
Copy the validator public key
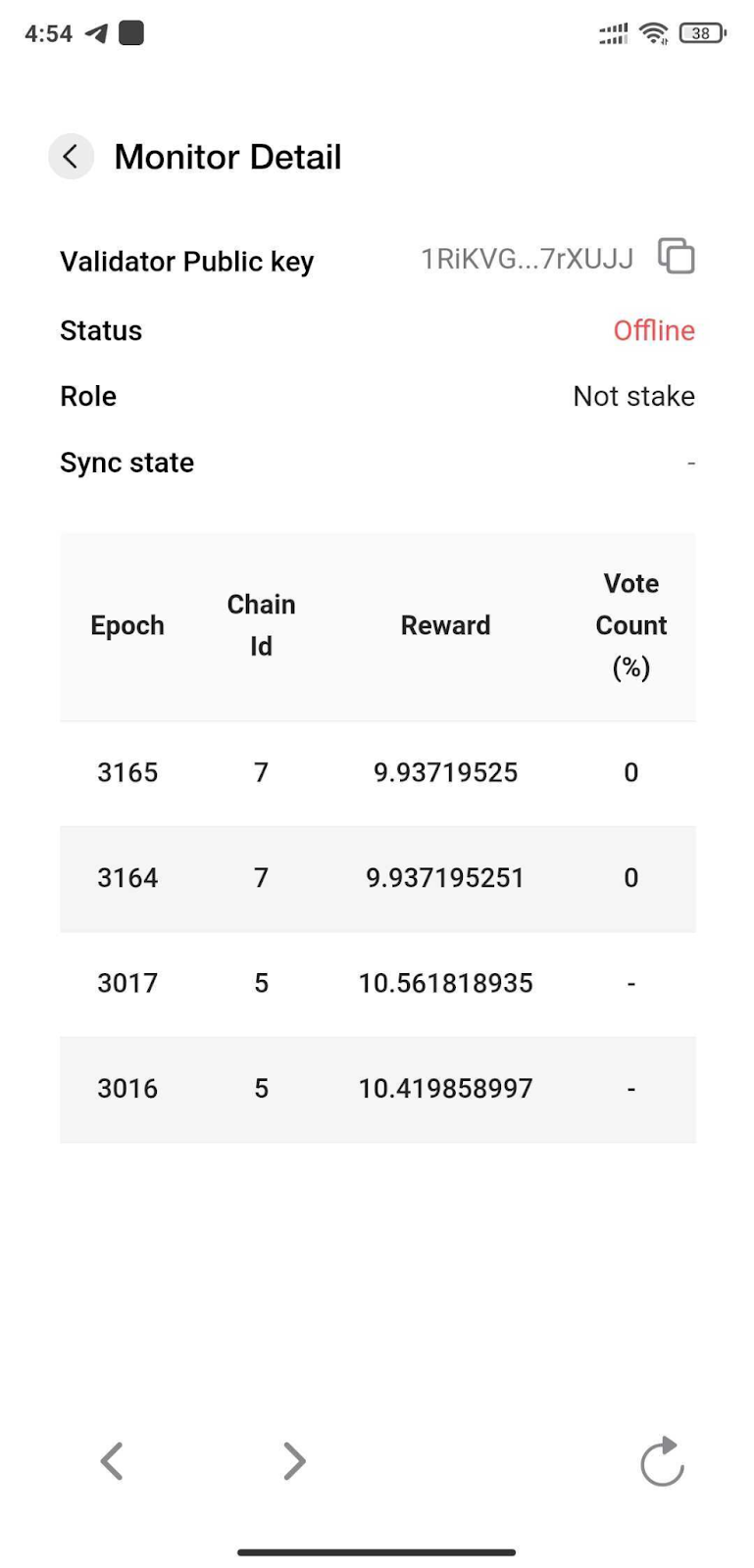[677, 257]
